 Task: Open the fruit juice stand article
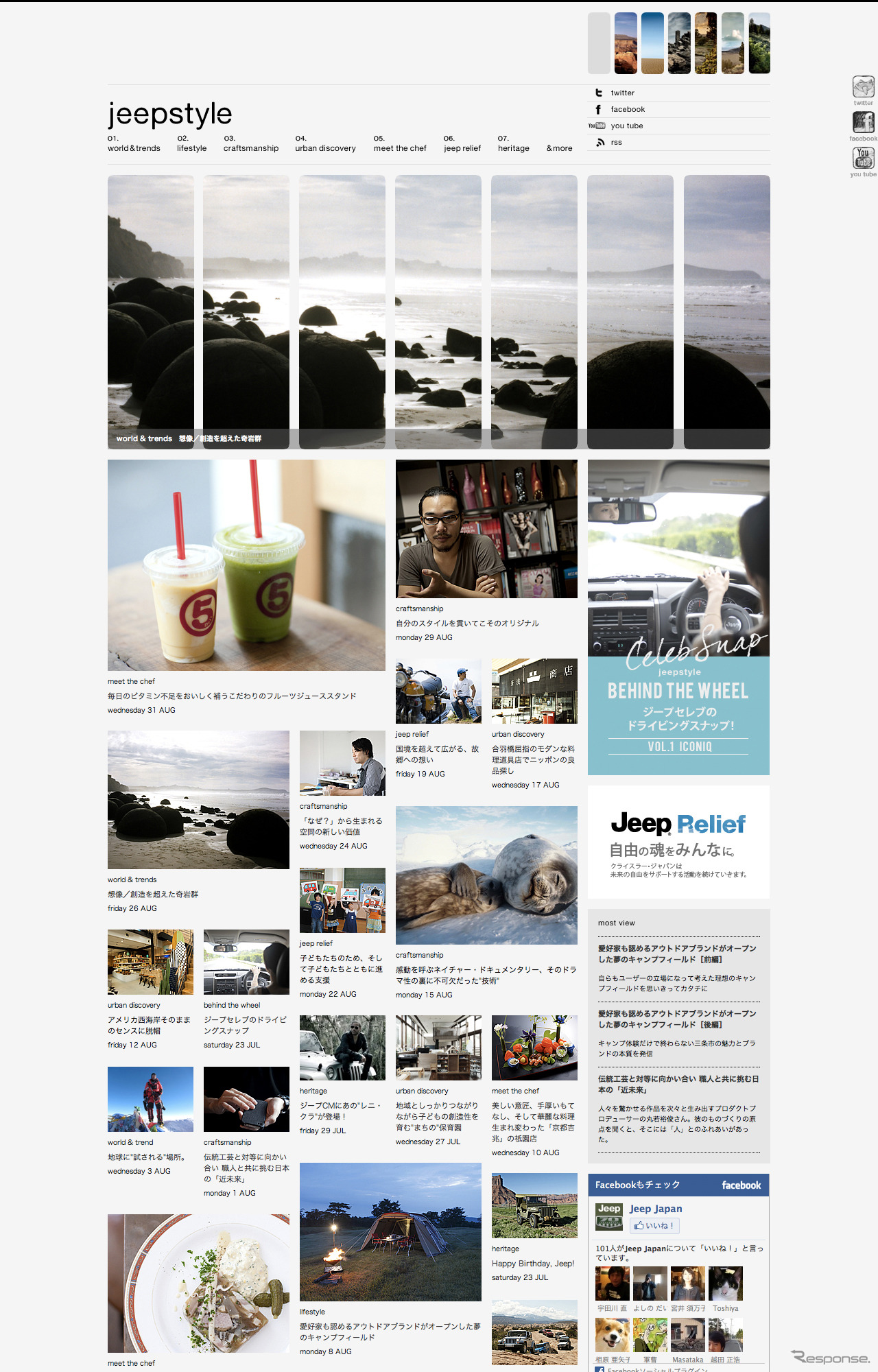[246, 565]
